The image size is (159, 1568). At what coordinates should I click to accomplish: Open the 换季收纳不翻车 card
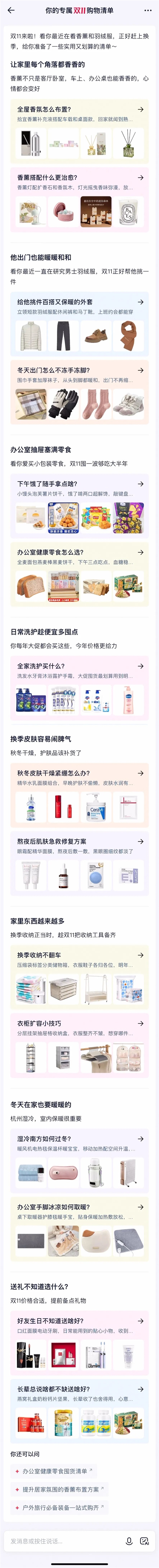point(79,955)
